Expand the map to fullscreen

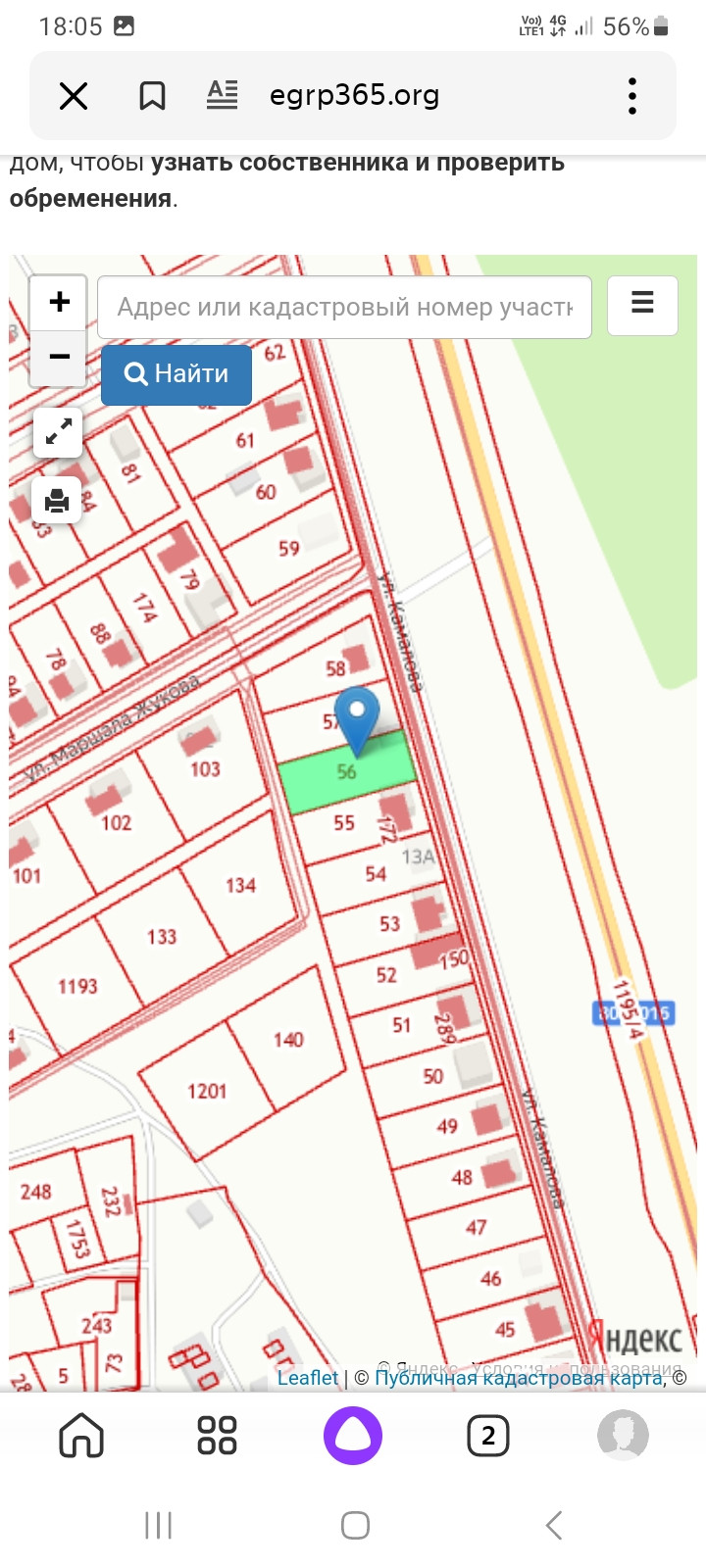58,432
